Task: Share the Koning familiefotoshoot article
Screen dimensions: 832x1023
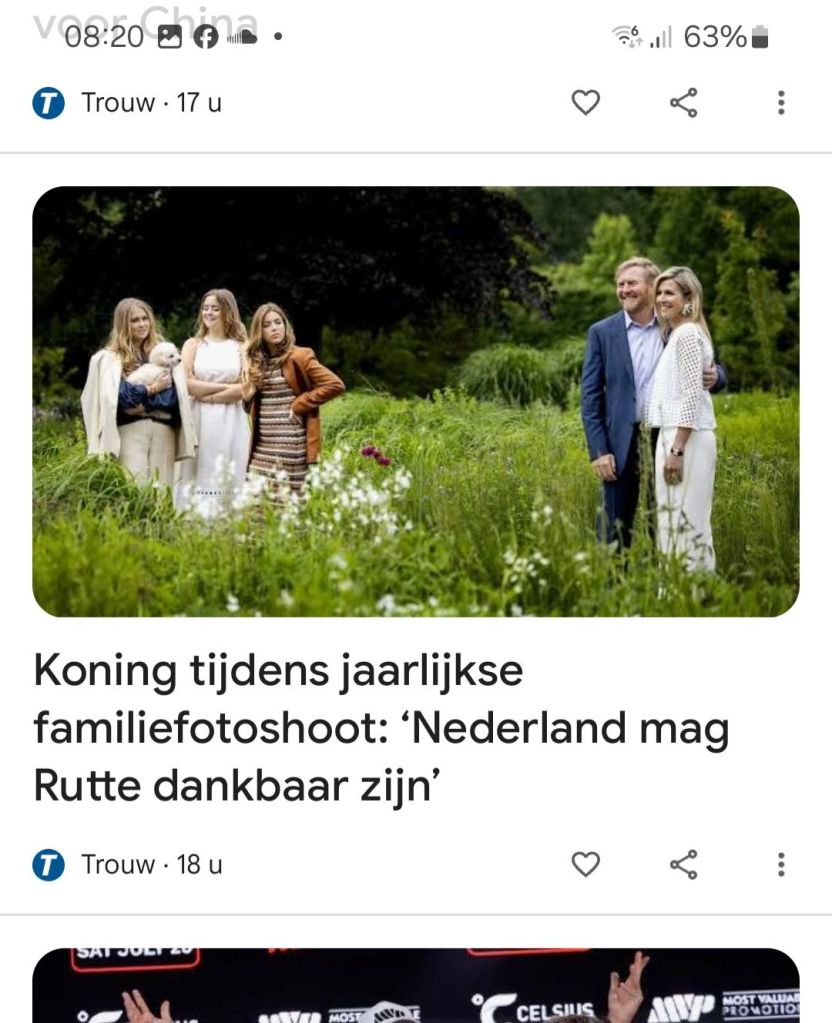Action: click(683, 864)
